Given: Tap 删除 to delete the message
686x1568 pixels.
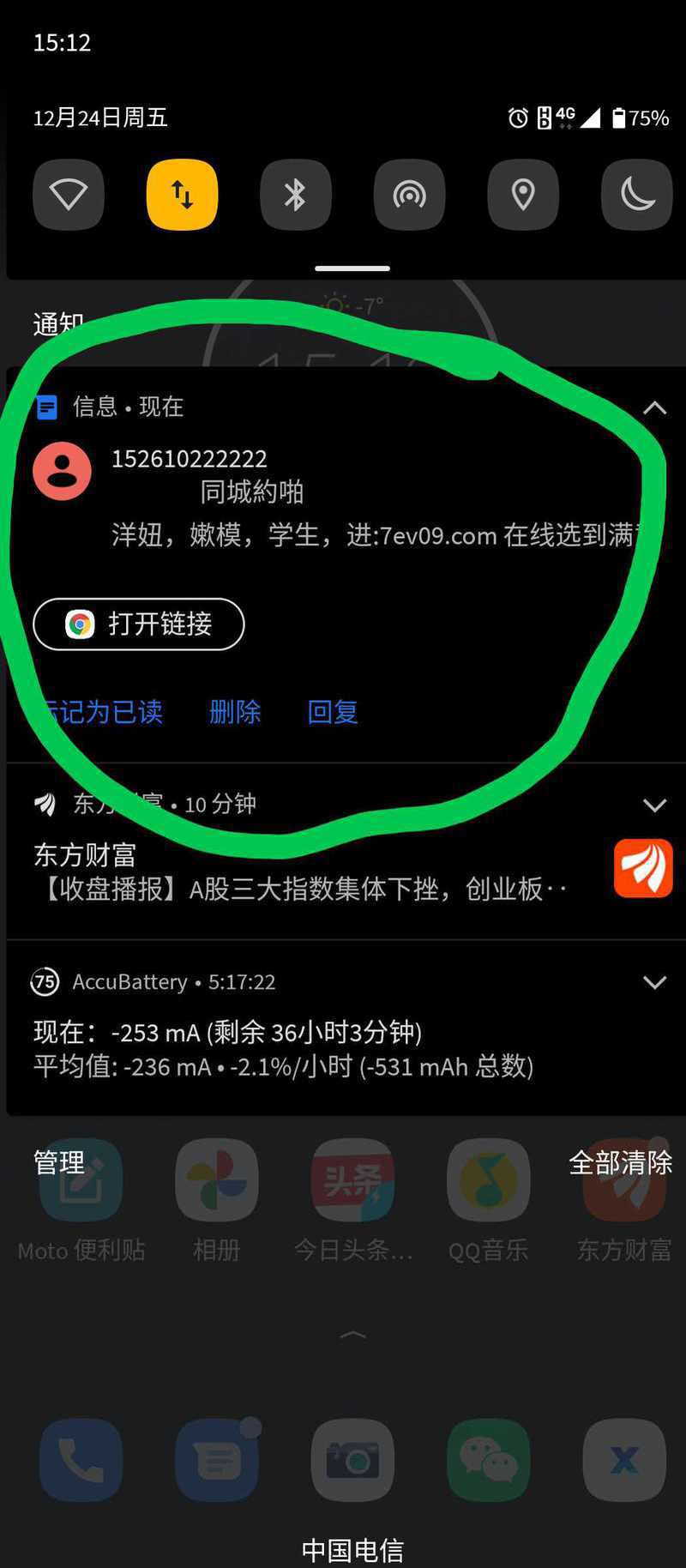Looking at the screenshot, I should pos(235,712).
